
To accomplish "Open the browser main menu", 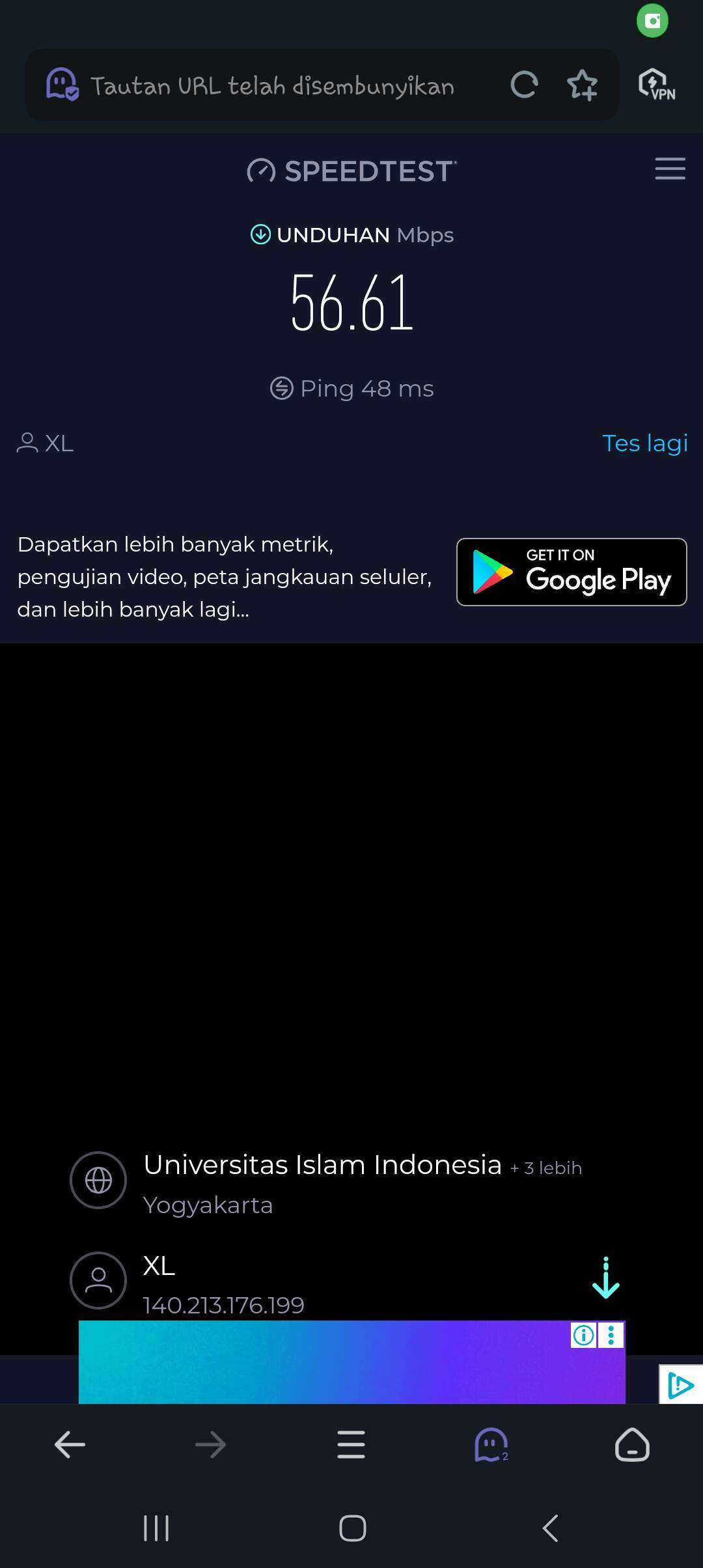I will click(351, 1445).
